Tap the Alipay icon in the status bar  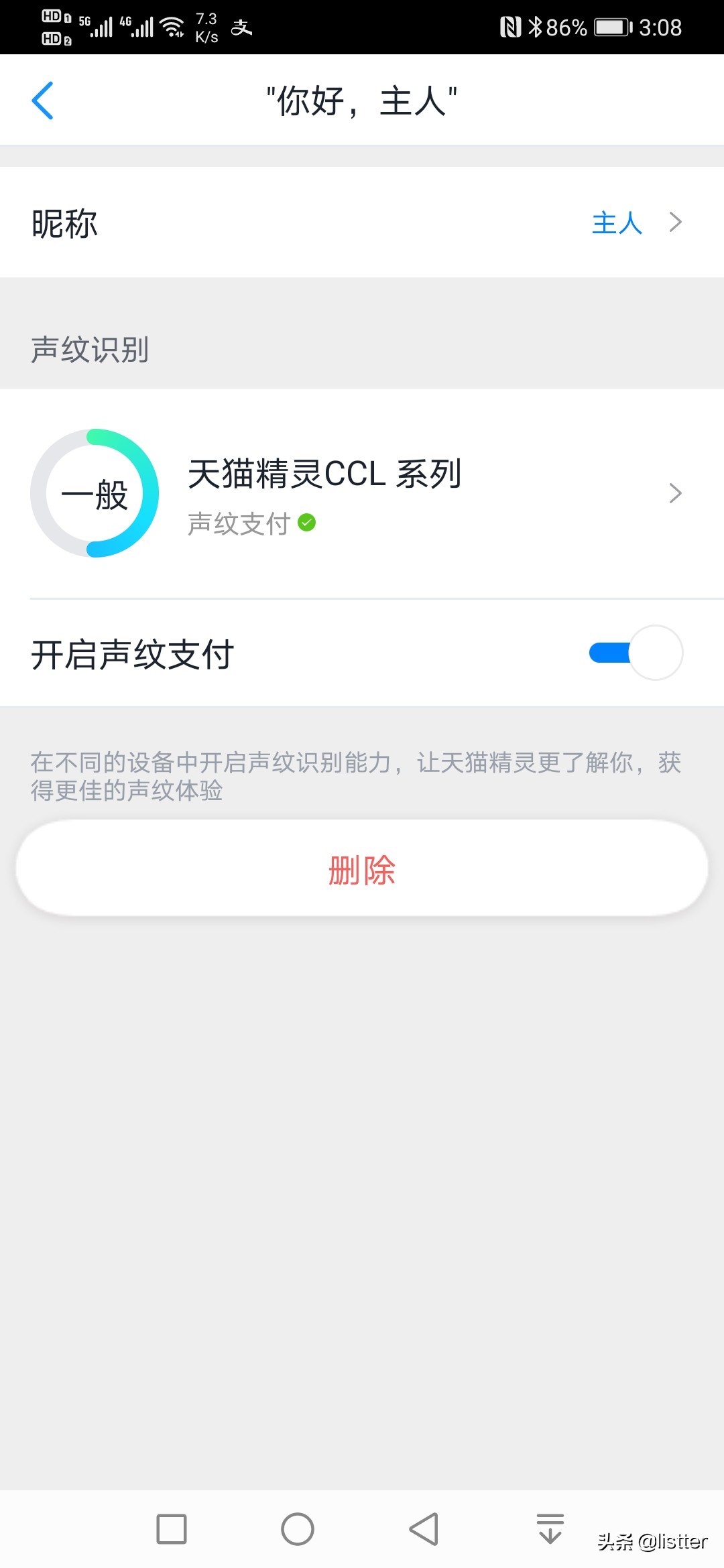coord(242,27)
